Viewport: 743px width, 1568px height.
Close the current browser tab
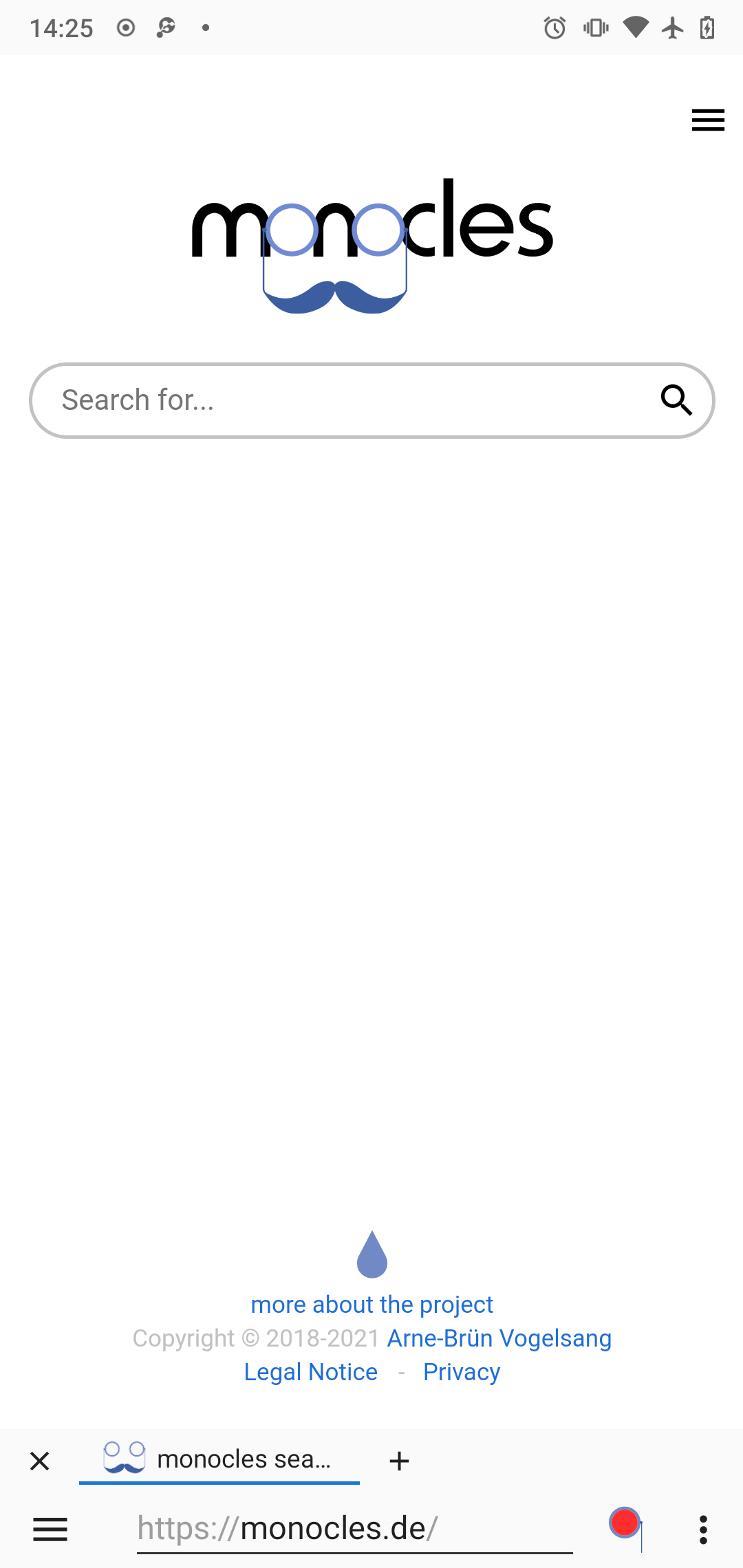pos(40,1461)
